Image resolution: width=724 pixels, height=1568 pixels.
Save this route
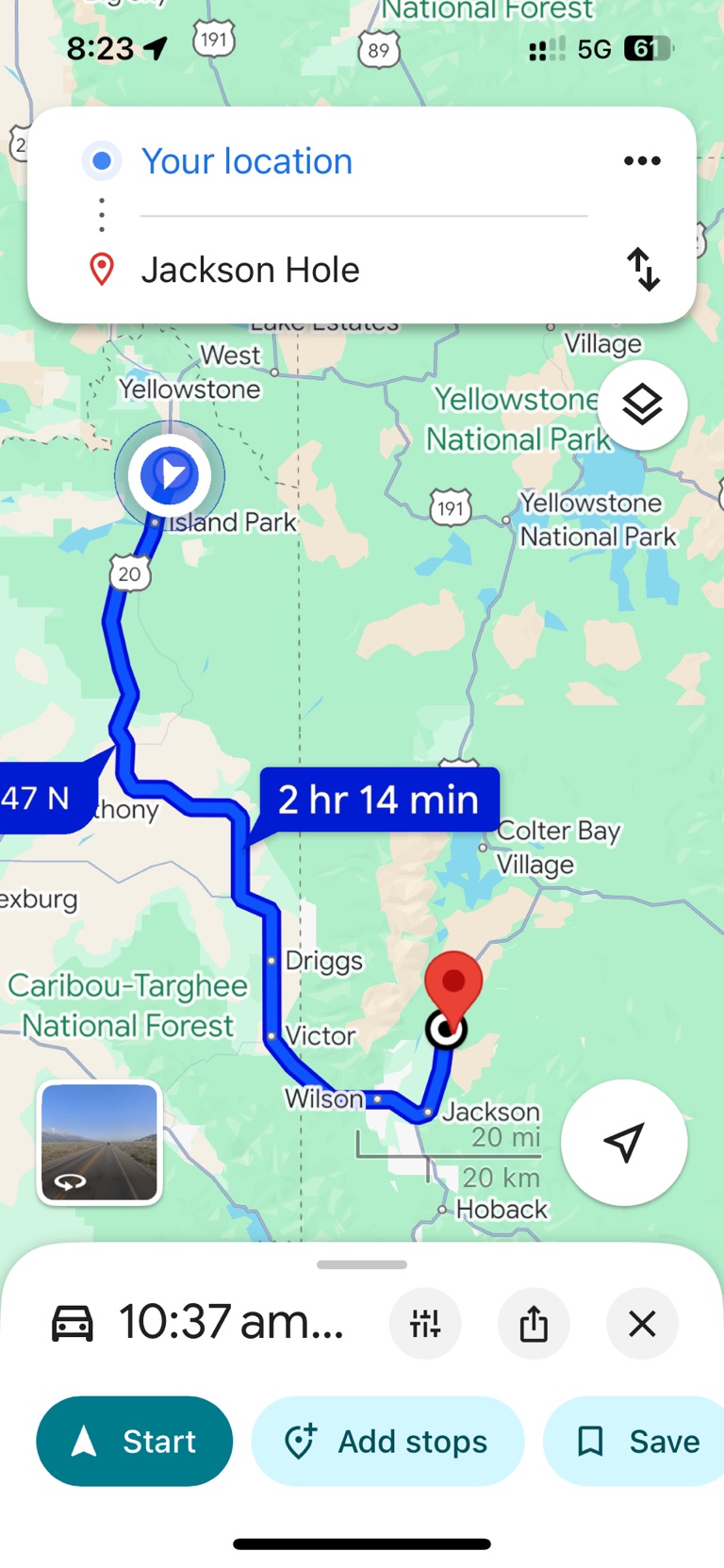[637, 1441]
